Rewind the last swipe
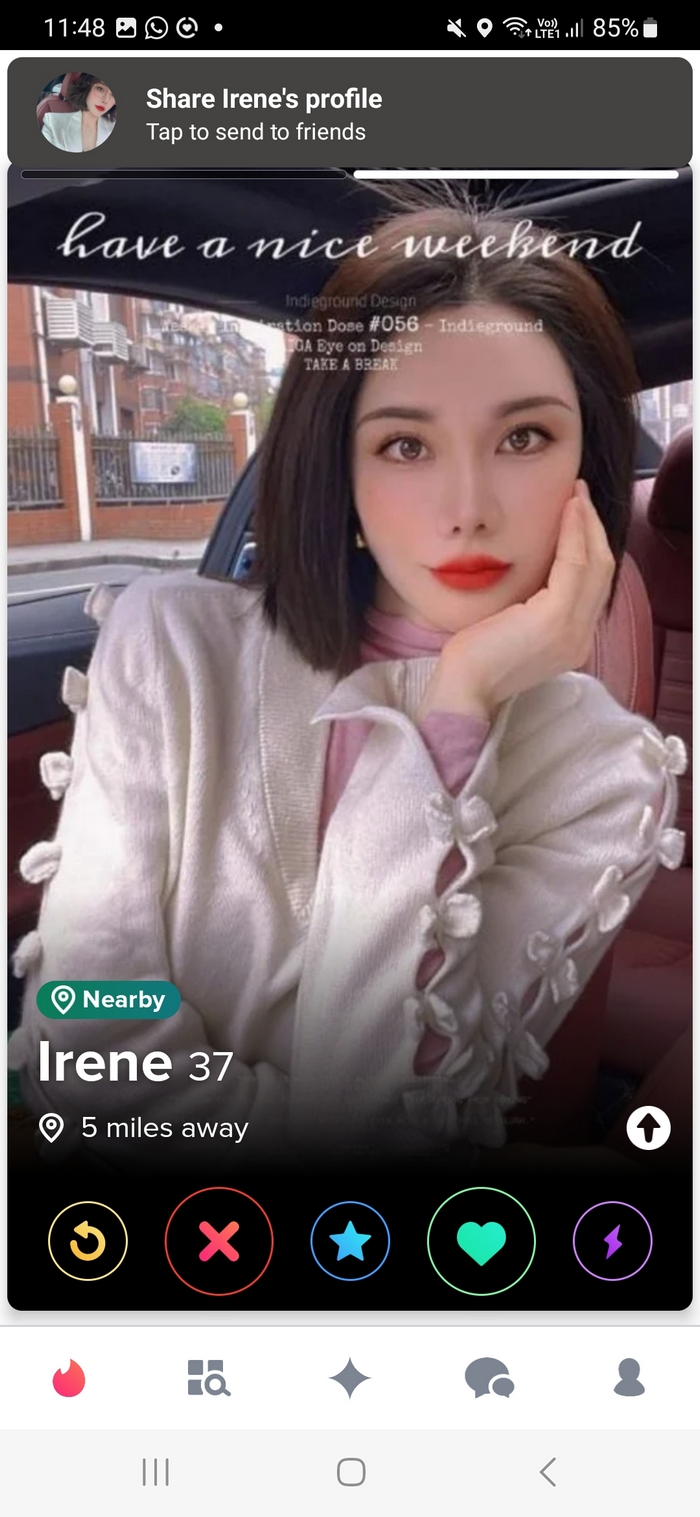 coord(88,1241)
